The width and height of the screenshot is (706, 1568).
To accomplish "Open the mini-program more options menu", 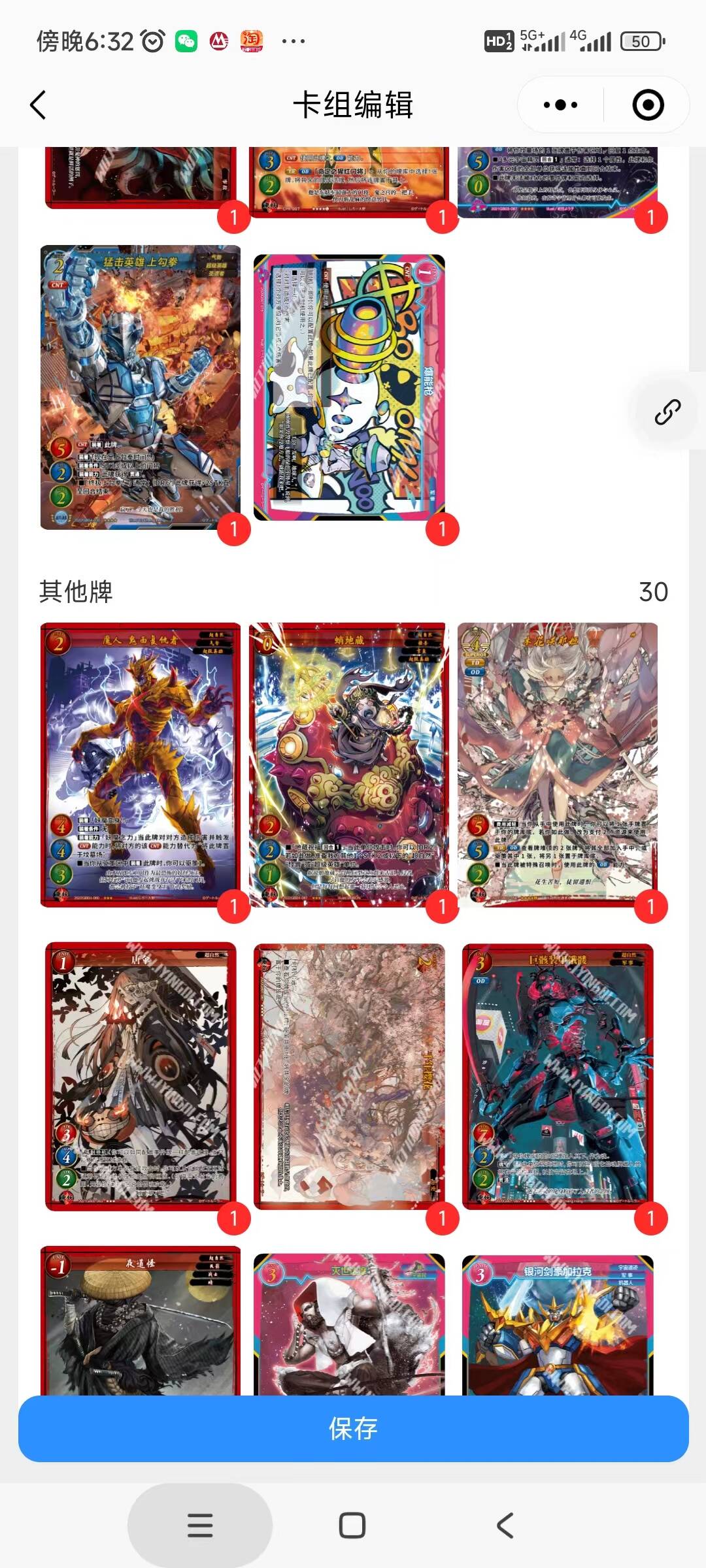I will 560,105.
